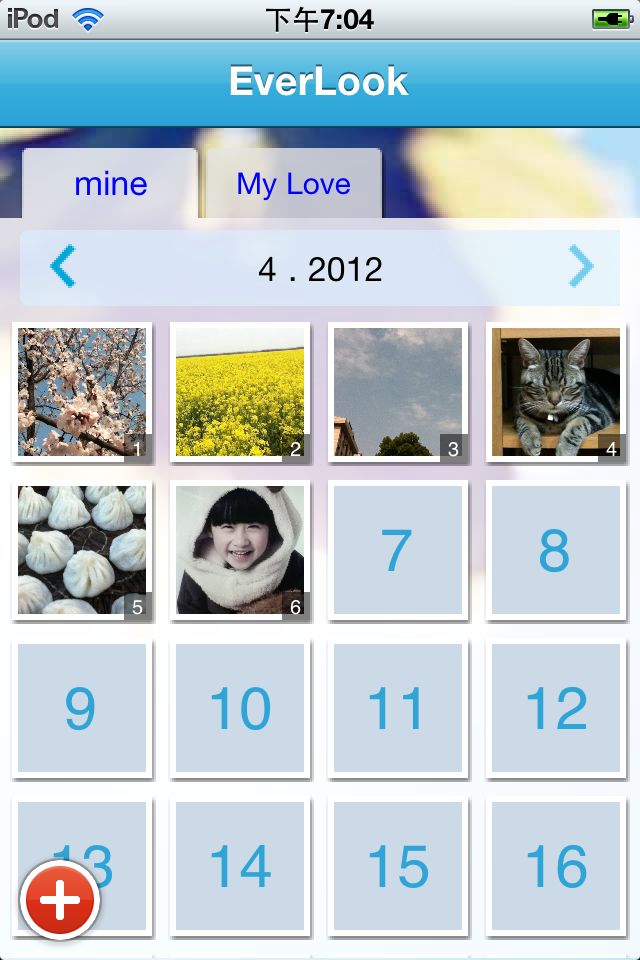
Task: Open the smiling child photo for day 6
Action: 240,550
